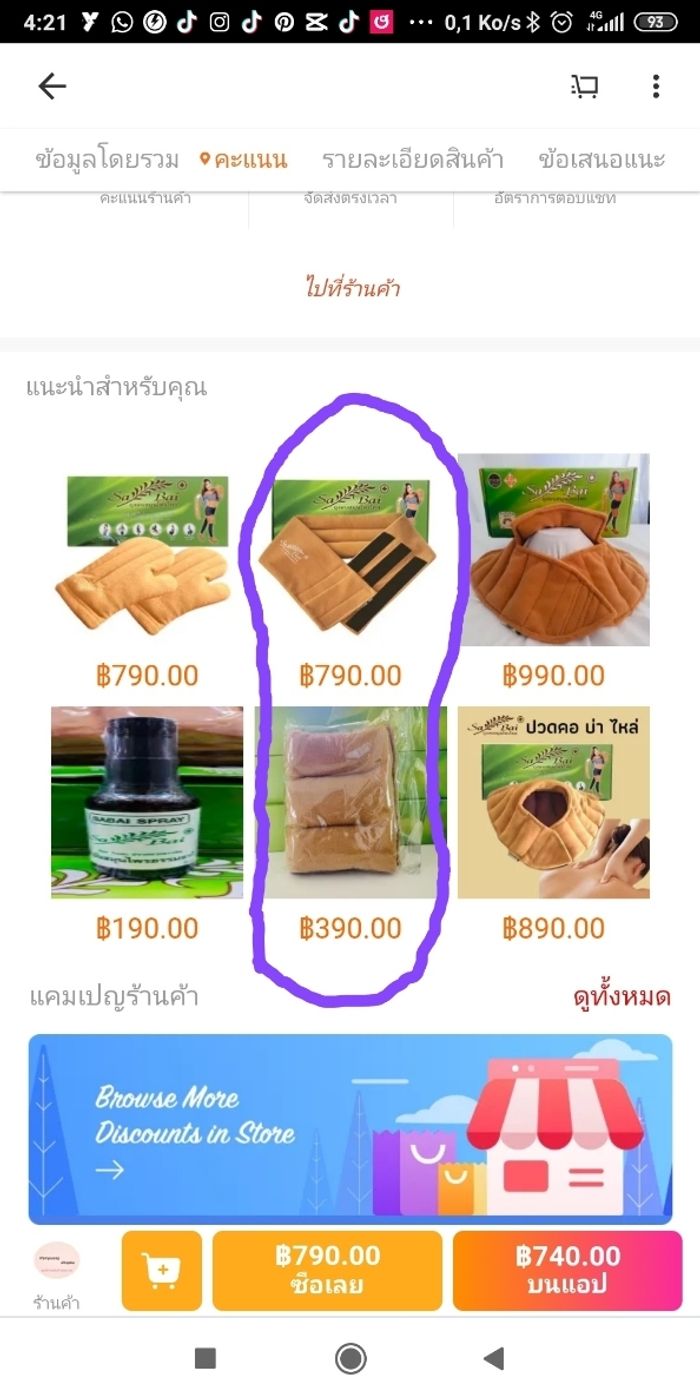Tap ดูทั้งหมด to see all campaigns

click(621, 996)
